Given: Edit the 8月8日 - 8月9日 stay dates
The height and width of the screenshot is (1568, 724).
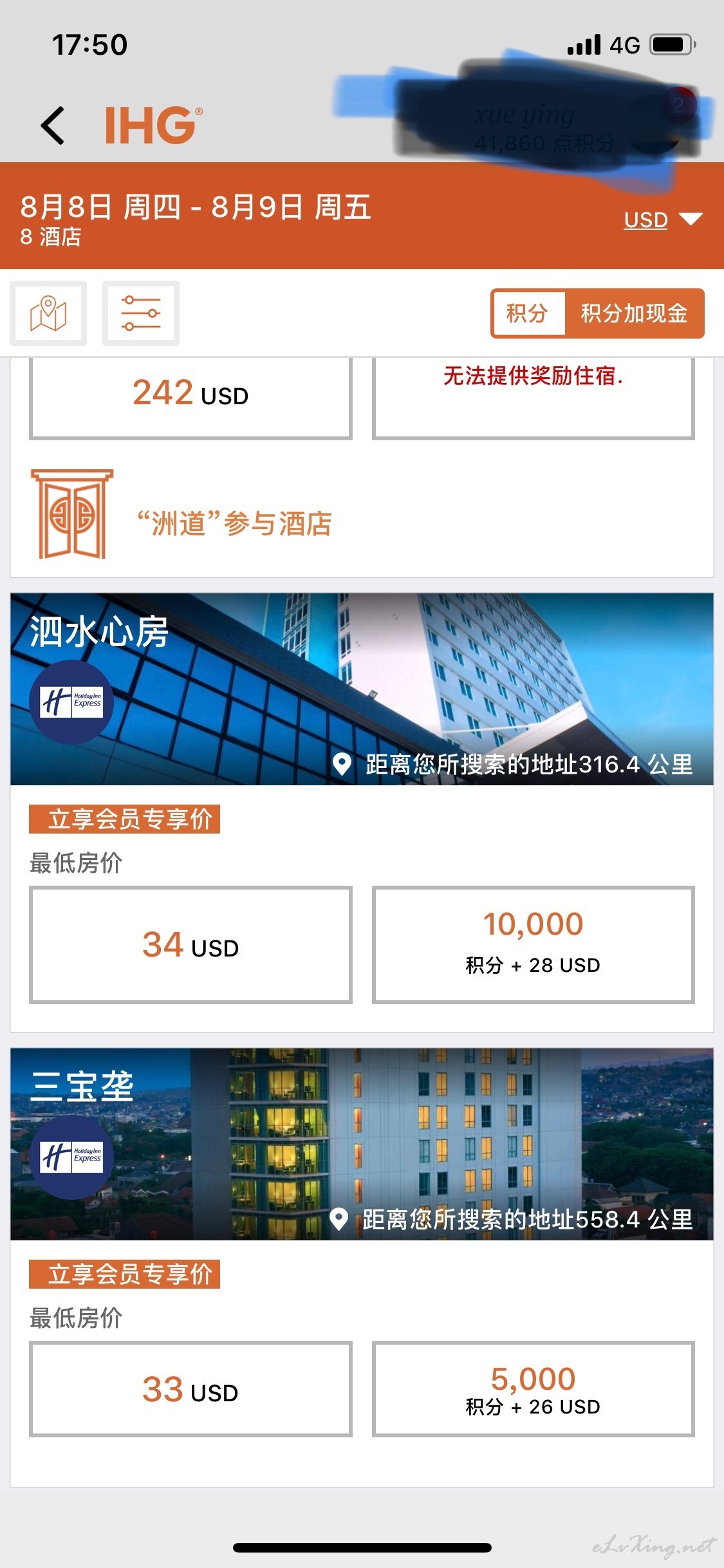Looking at the screenshot, I should point(196,208).
